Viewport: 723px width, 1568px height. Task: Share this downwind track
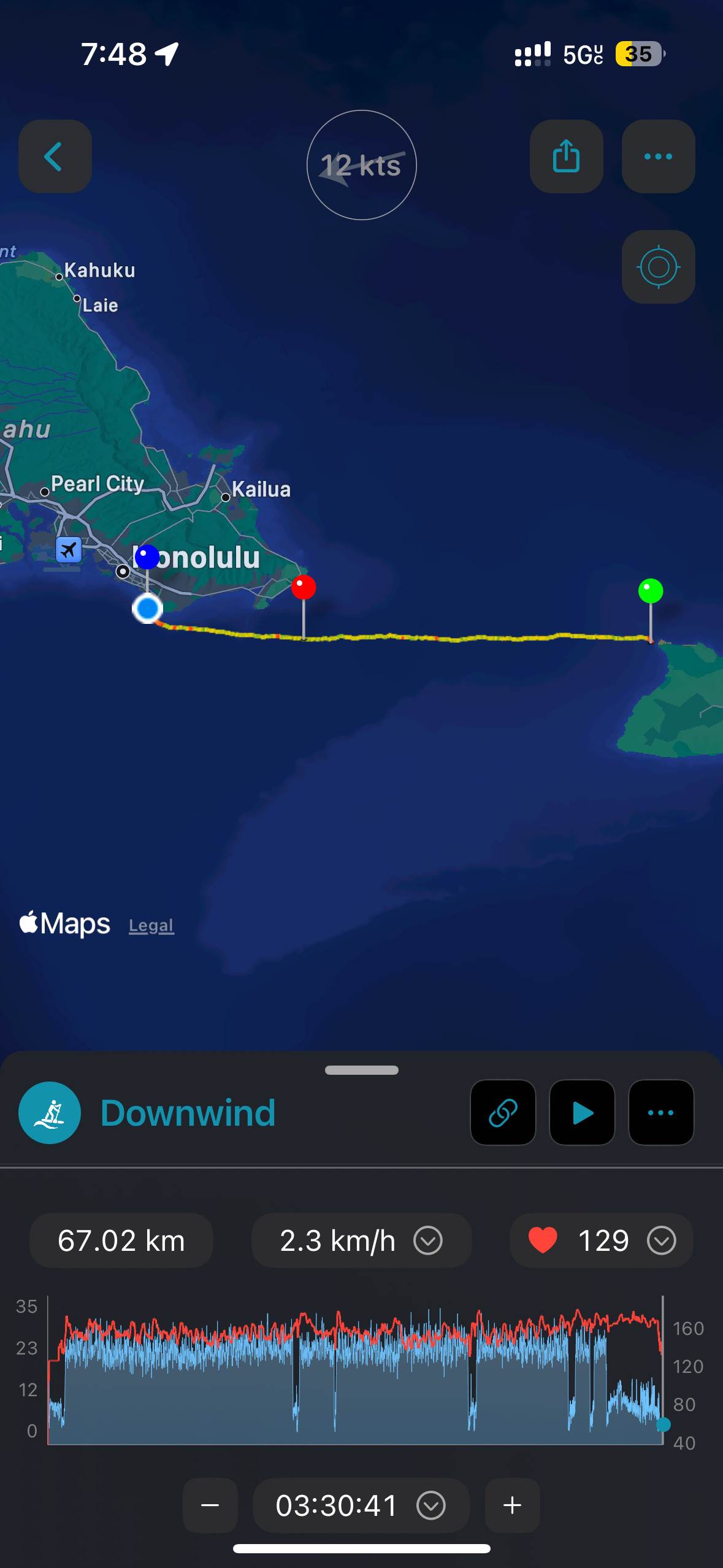click(566, 156)
